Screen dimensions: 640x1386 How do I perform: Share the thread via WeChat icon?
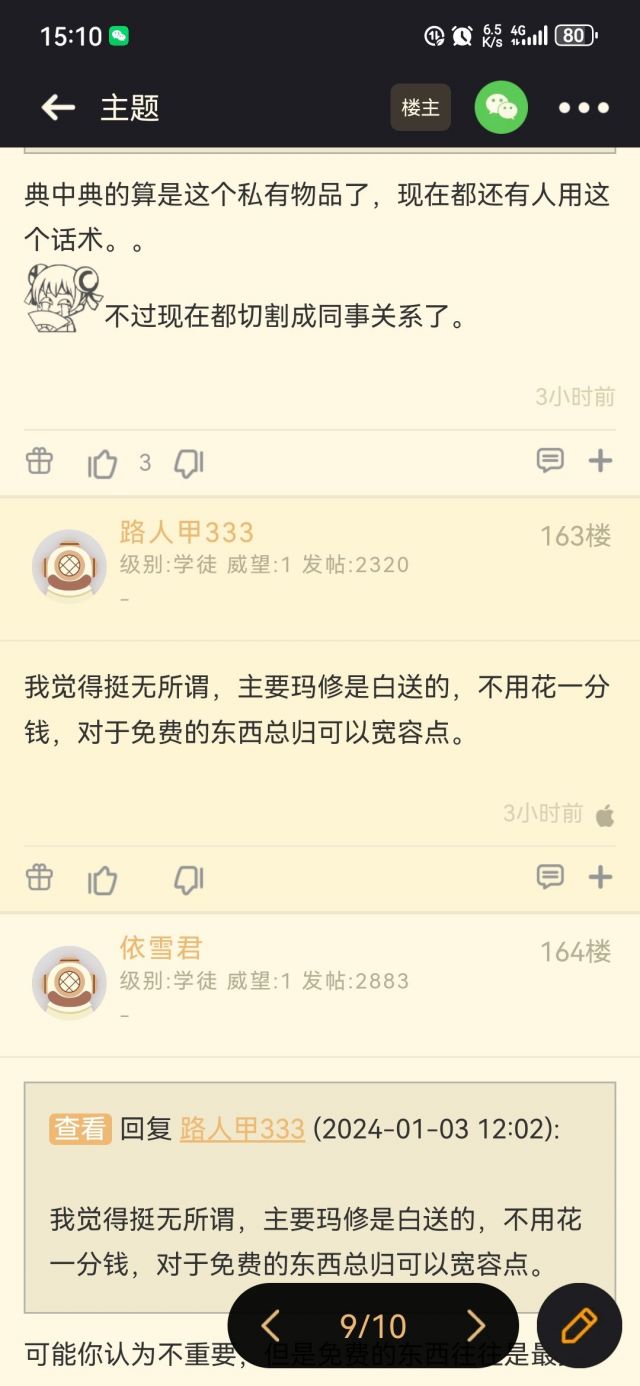[501, 108]
